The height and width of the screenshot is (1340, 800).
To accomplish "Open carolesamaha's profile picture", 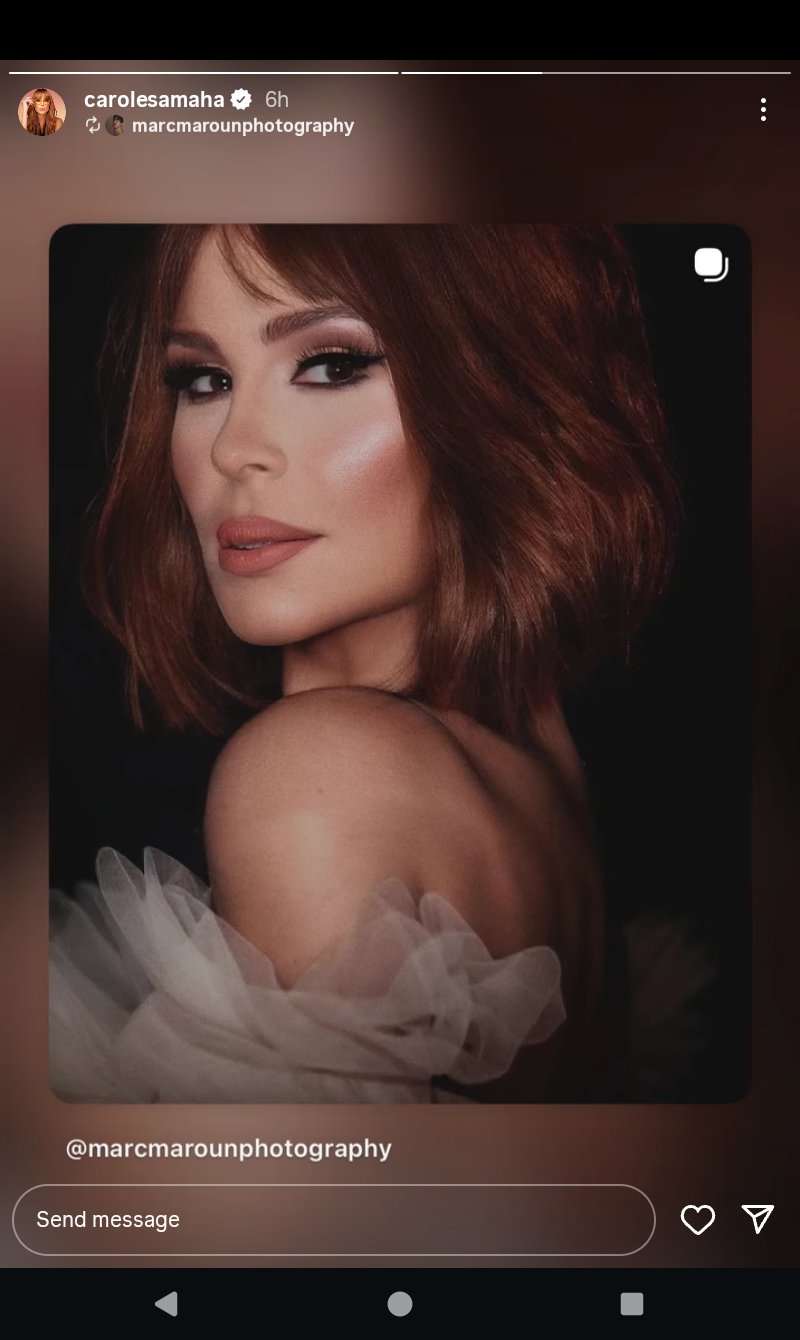I will [x=42, y=111].
